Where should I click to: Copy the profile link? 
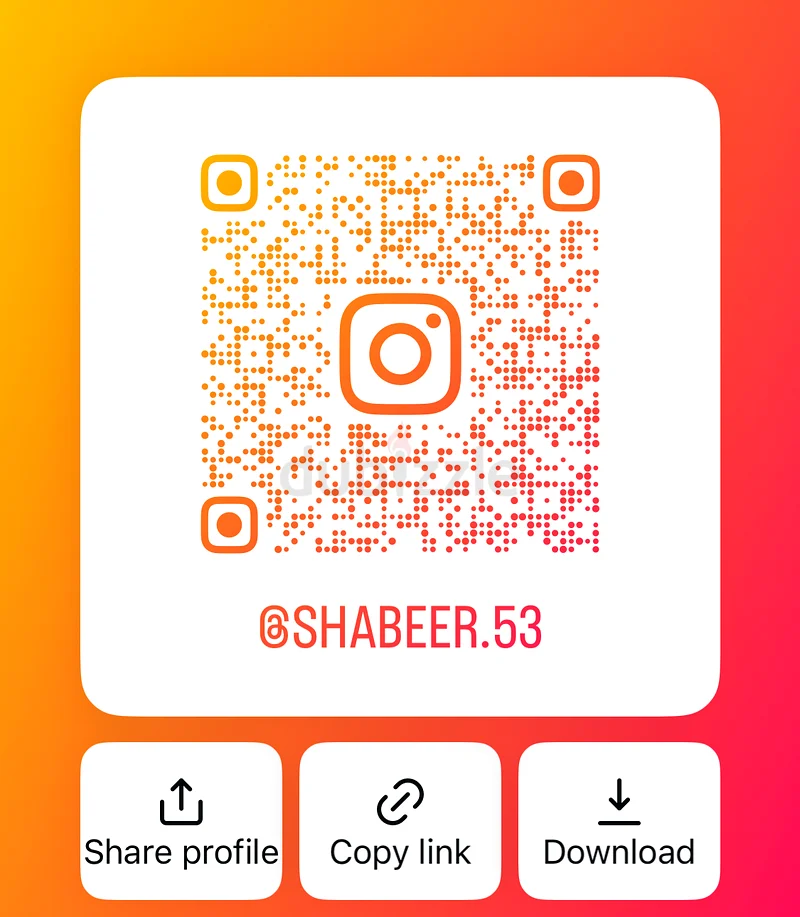400,821
